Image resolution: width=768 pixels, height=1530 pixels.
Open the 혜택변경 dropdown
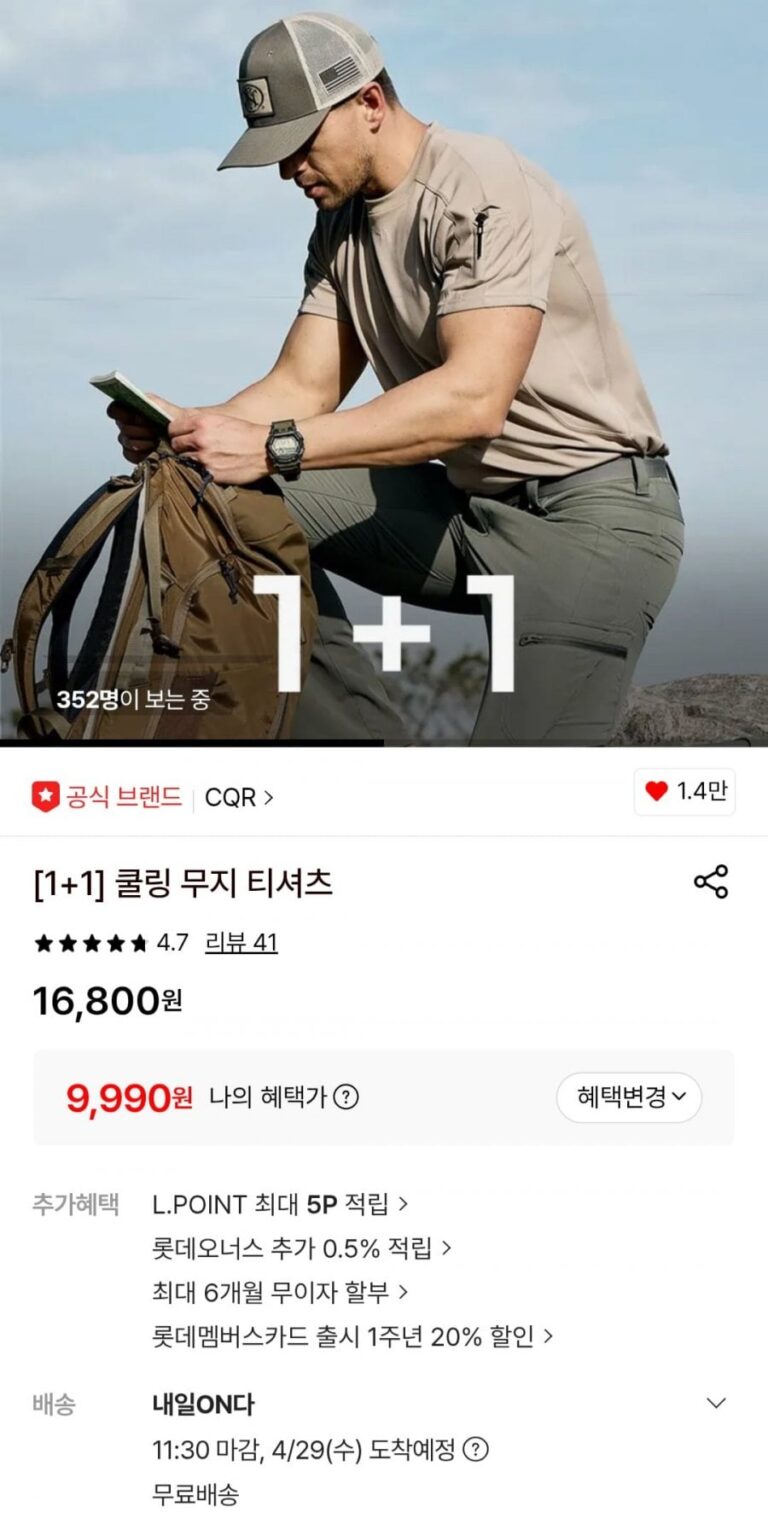tap(629, 1097)
